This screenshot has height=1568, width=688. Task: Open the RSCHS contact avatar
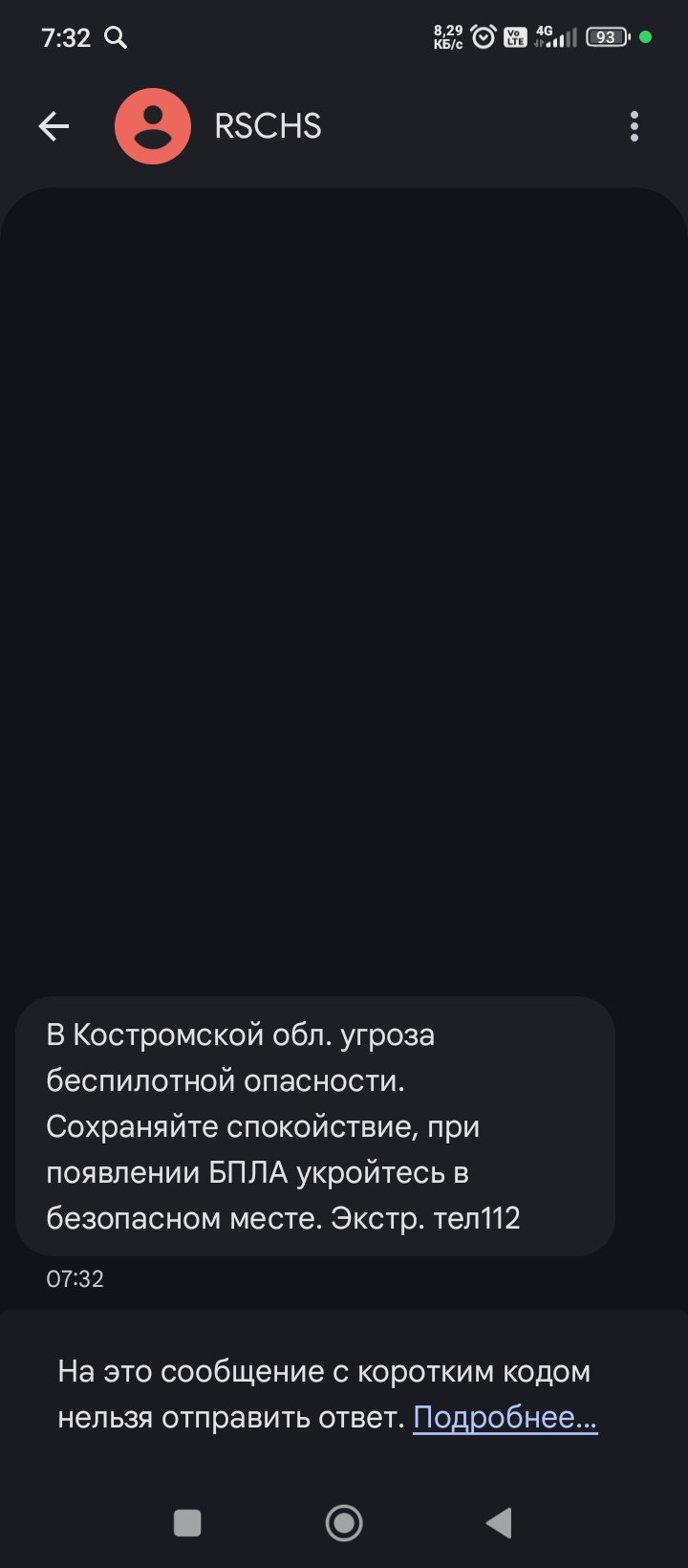(x=153, y=126)
